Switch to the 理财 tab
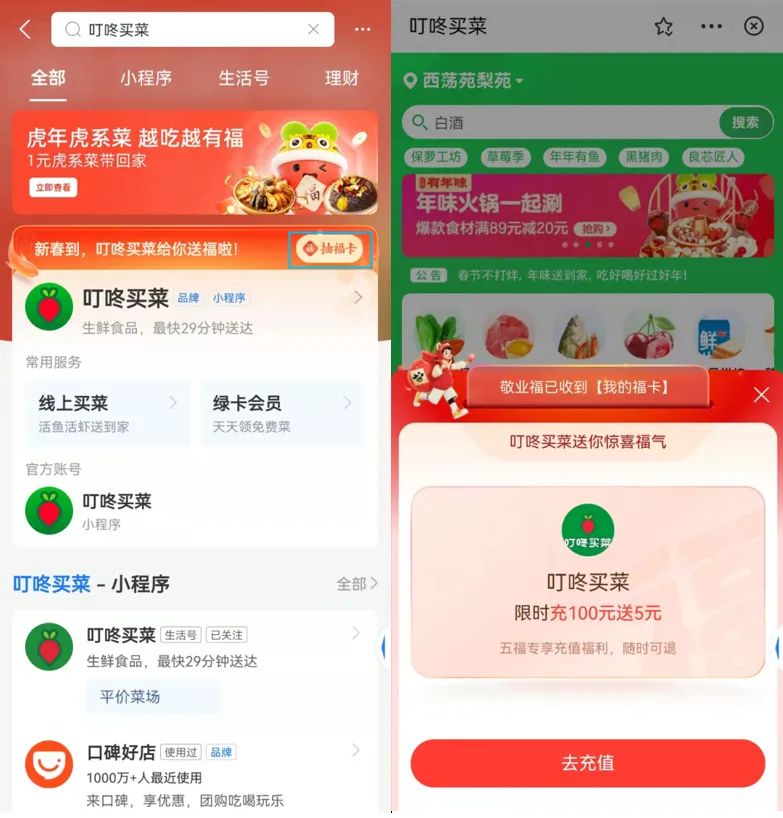The height and width of the screenshot is (818, 783). 341,78
